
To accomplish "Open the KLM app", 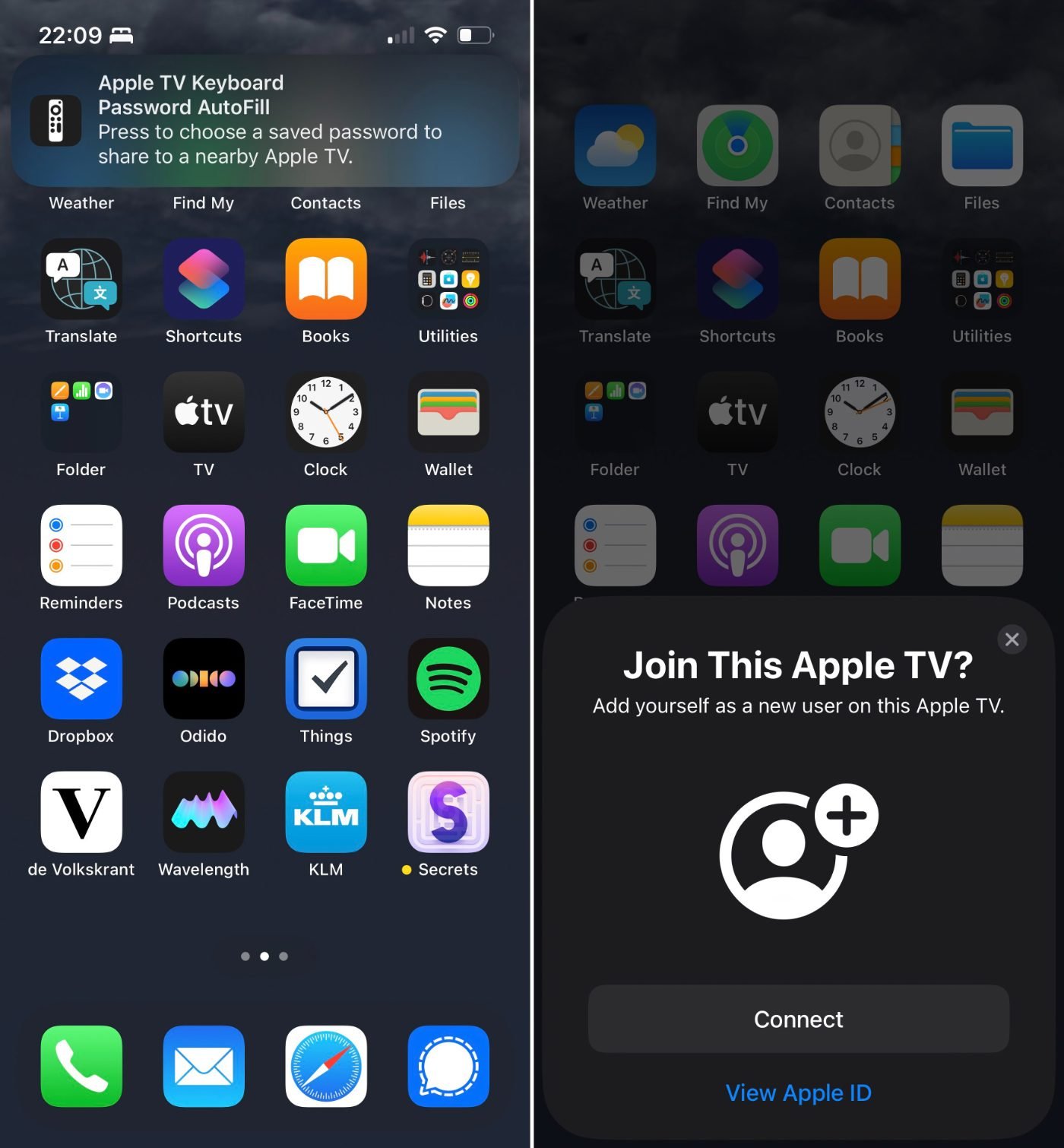I will (326, 812).
